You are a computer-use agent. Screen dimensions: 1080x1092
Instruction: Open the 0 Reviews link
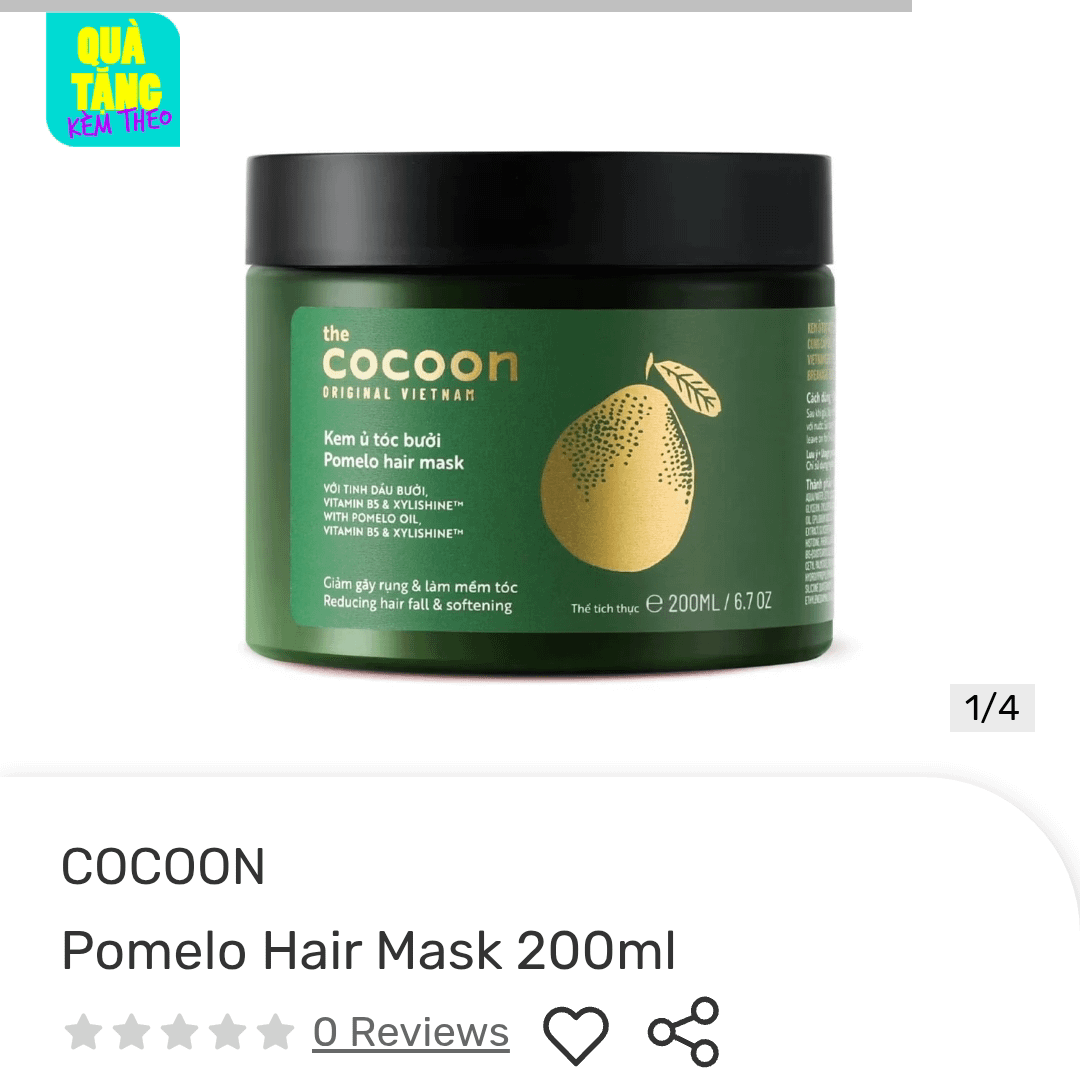(x=411, y=1032)
